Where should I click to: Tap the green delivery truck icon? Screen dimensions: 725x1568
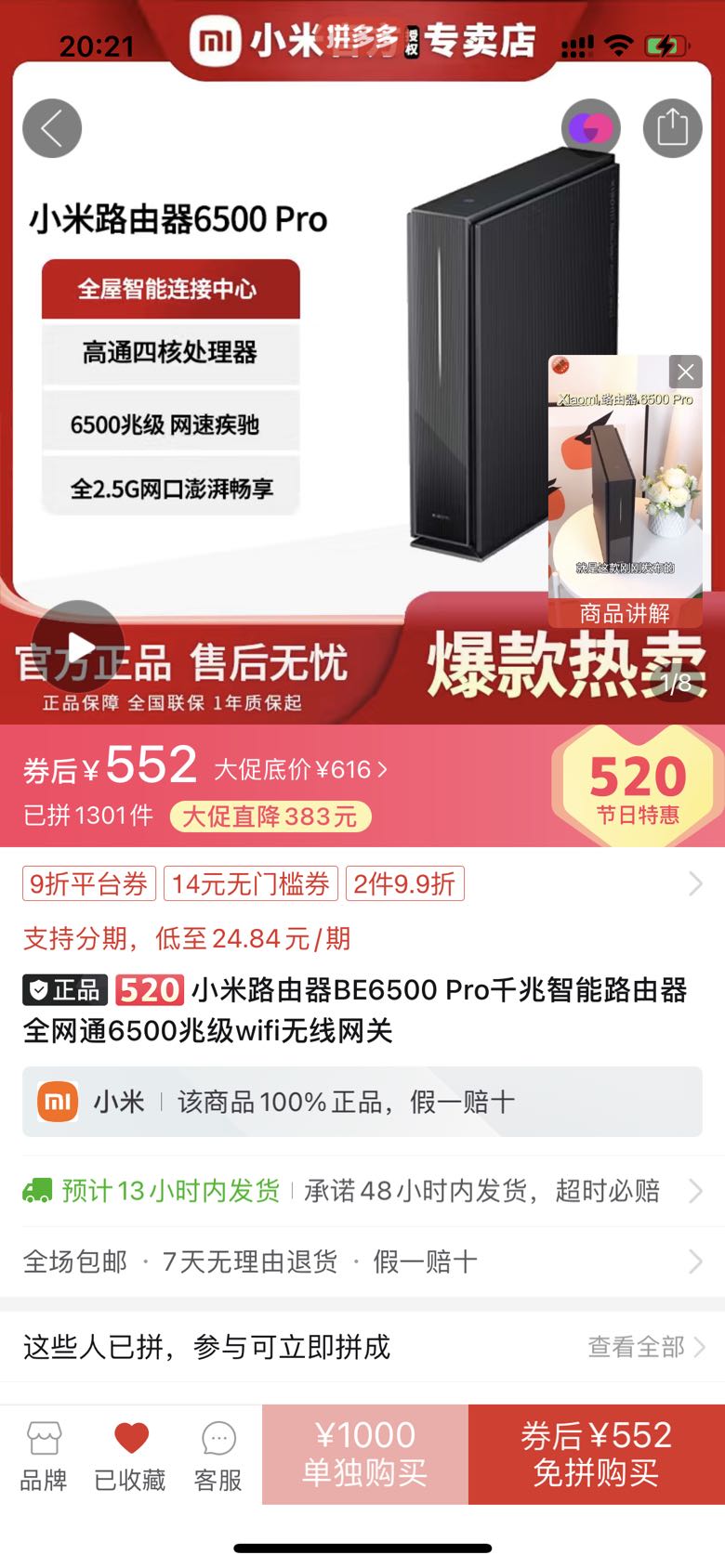pos(37,1190)
